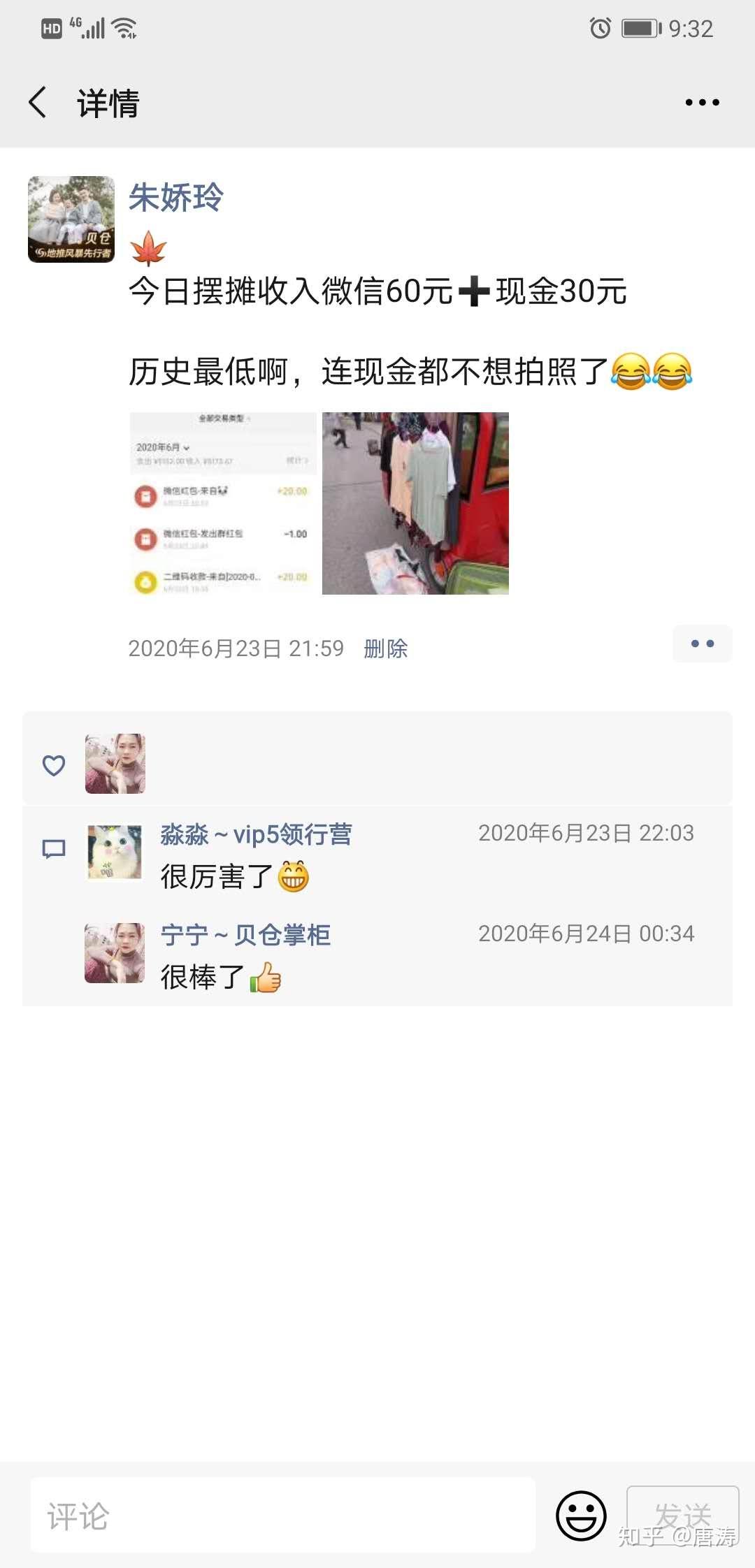Tap the 发送 button
Viewport: 755px width, 1568px height.
pos(682,1515)
